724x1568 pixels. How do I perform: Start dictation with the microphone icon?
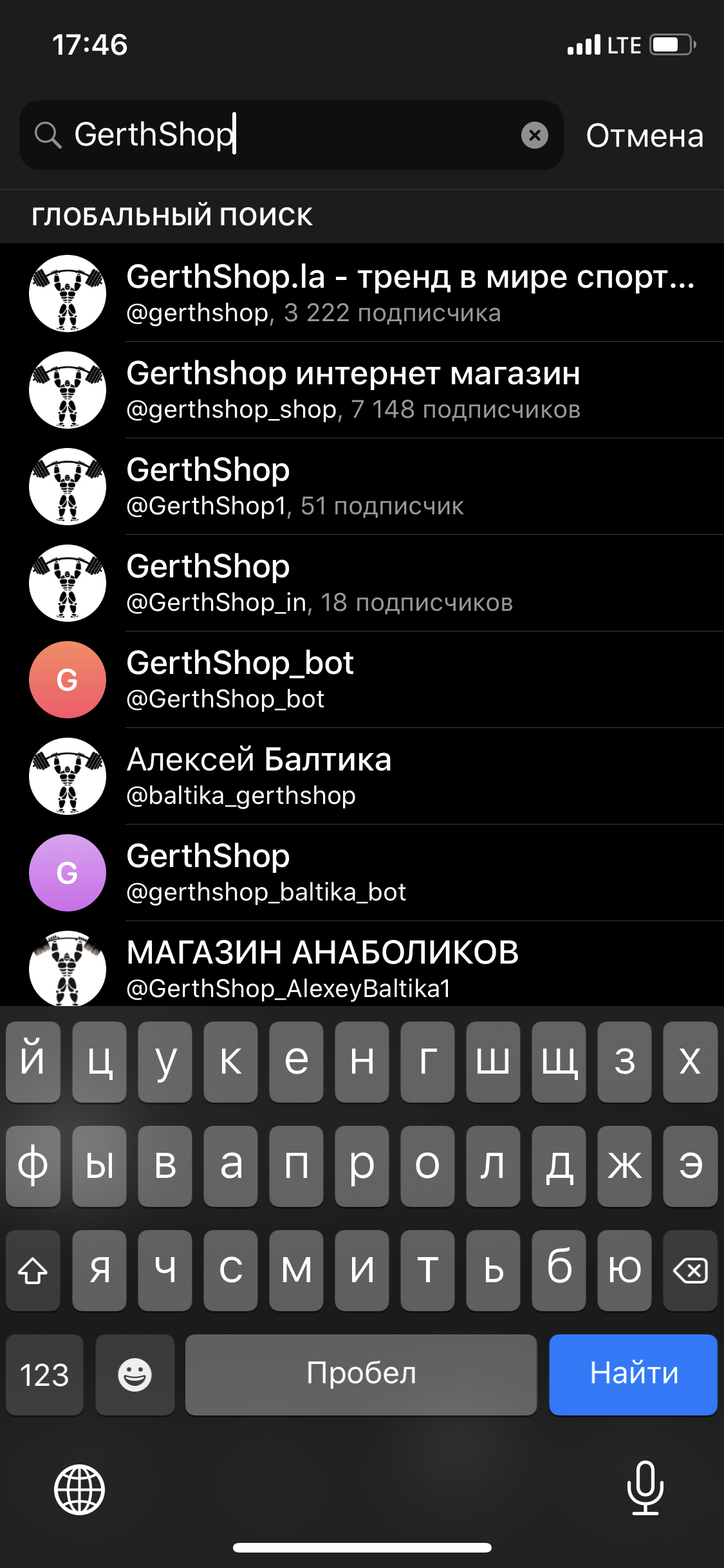(645, 1488)
